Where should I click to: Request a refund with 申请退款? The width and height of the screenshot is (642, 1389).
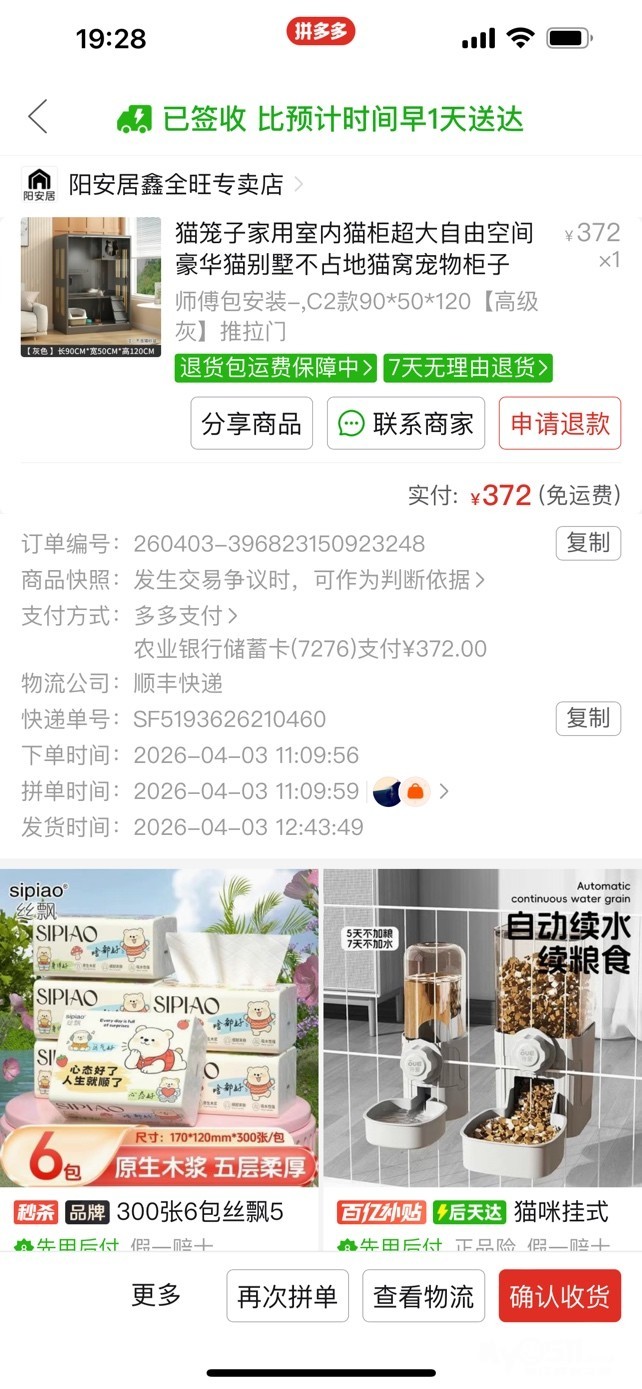(560, 423)
